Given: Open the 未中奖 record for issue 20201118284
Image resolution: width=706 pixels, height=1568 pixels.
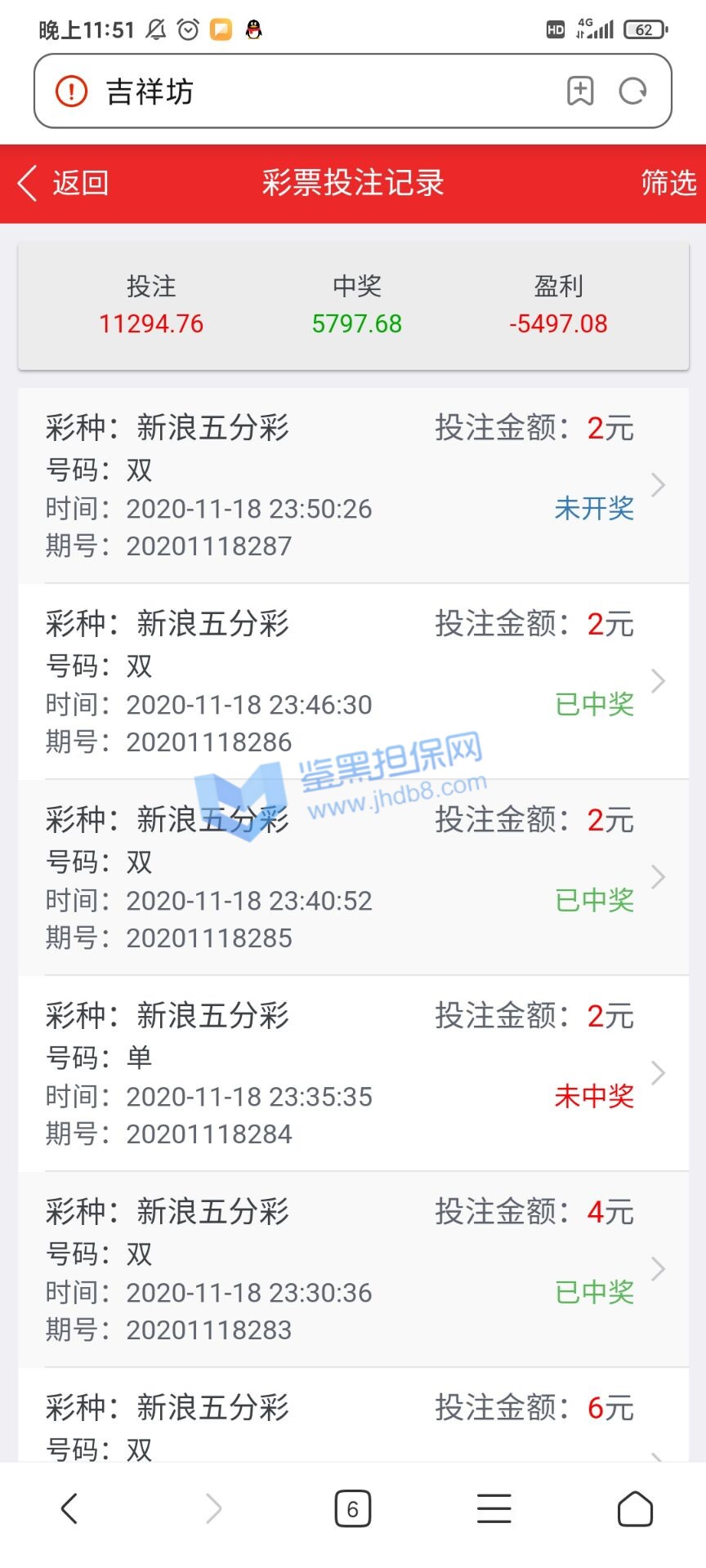Looking at the screenshot, I should pos(353,1074).
